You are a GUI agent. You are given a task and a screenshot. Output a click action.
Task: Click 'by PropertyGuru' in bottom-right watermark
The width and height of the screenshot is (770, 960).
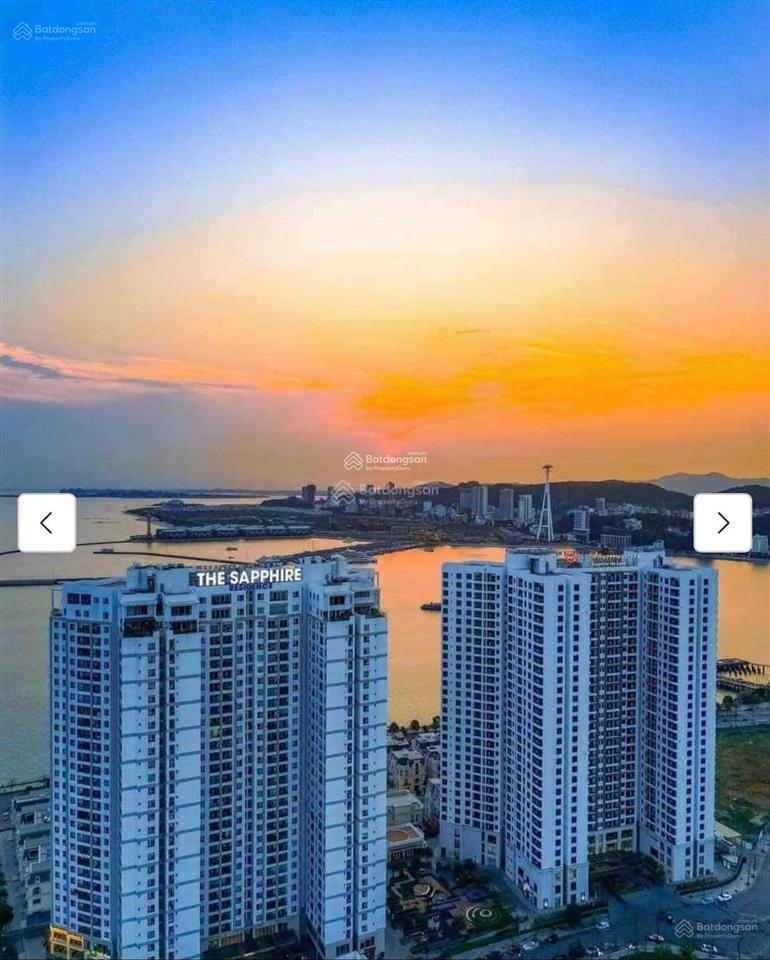click(x=718, y=936)
